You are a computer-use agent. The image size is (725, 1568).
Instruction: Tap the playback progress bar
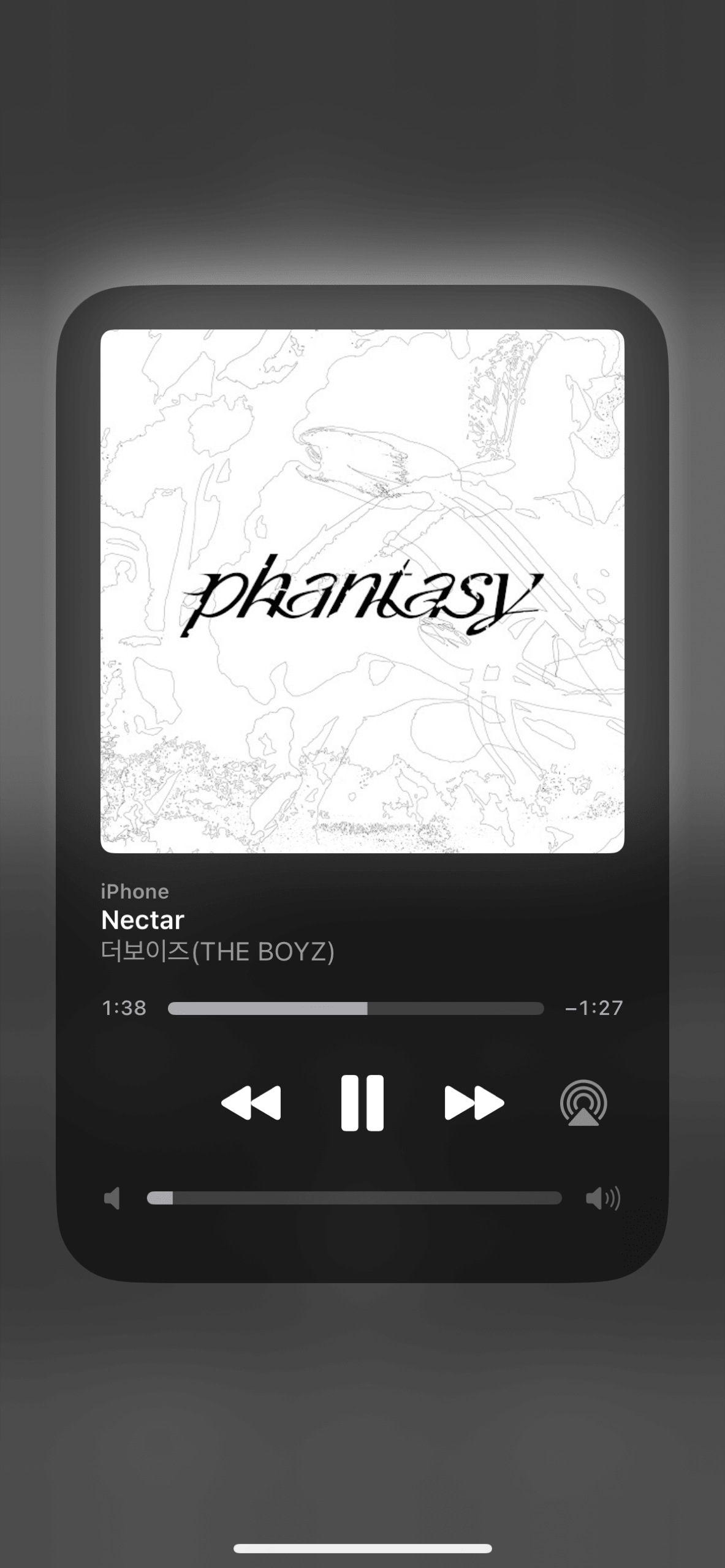(355, 1009)
